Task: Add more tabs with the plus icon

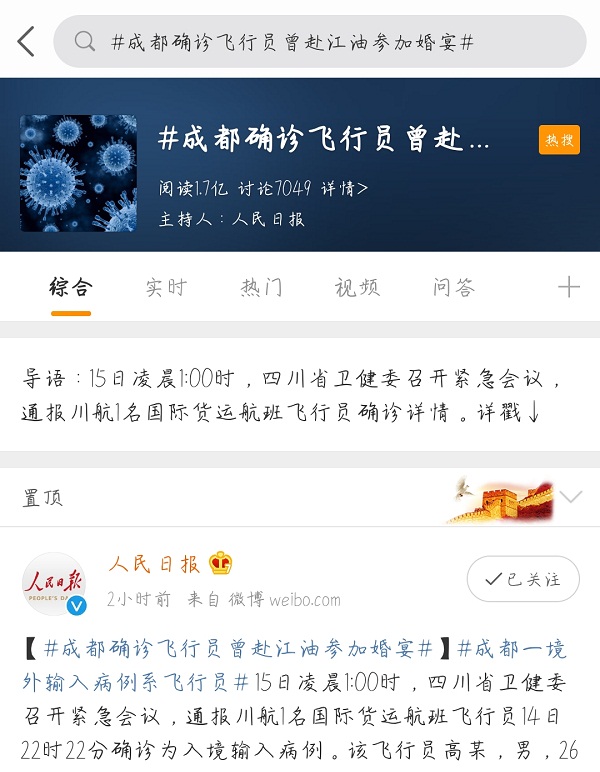Action: (x=568, y=288)
